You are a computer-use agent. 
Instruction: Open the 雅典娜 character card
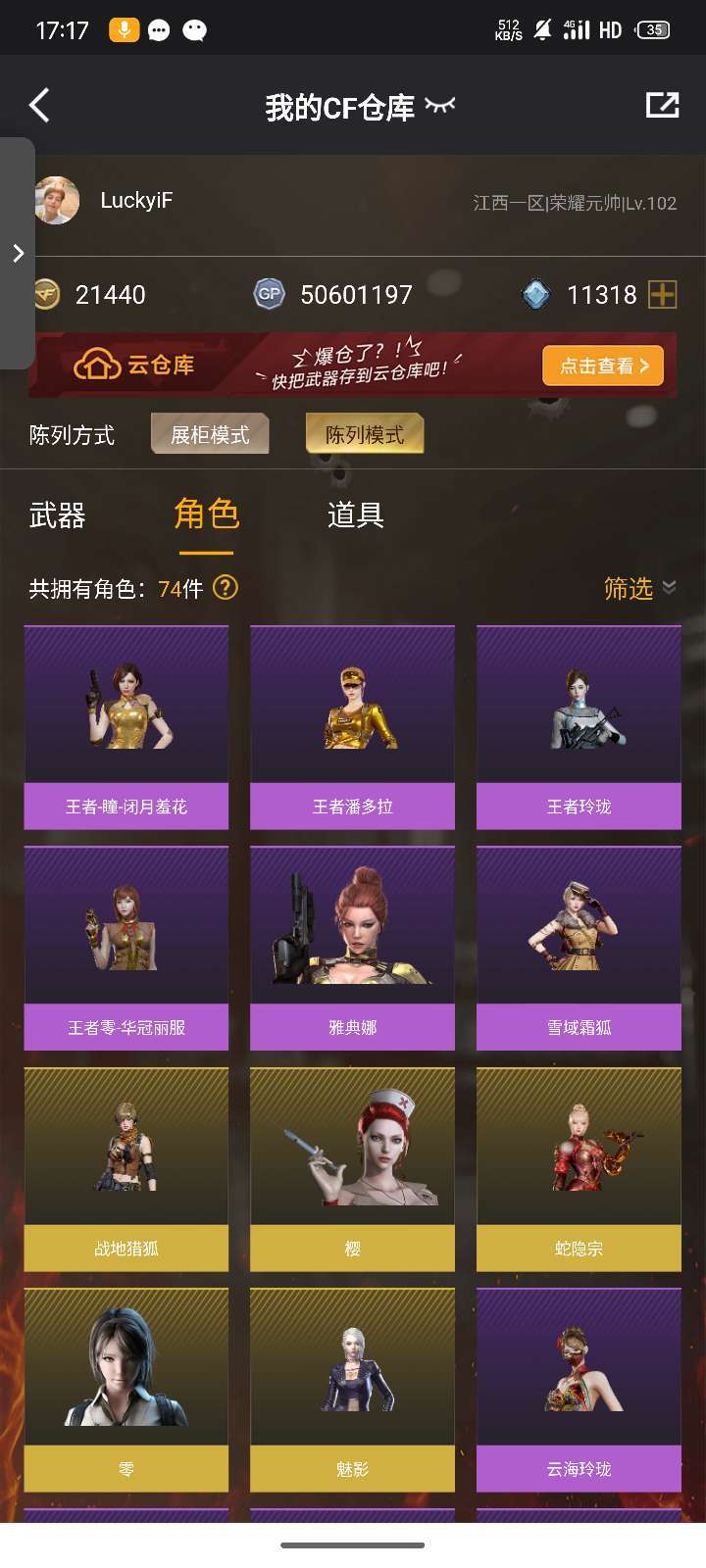tap(352, 948)
